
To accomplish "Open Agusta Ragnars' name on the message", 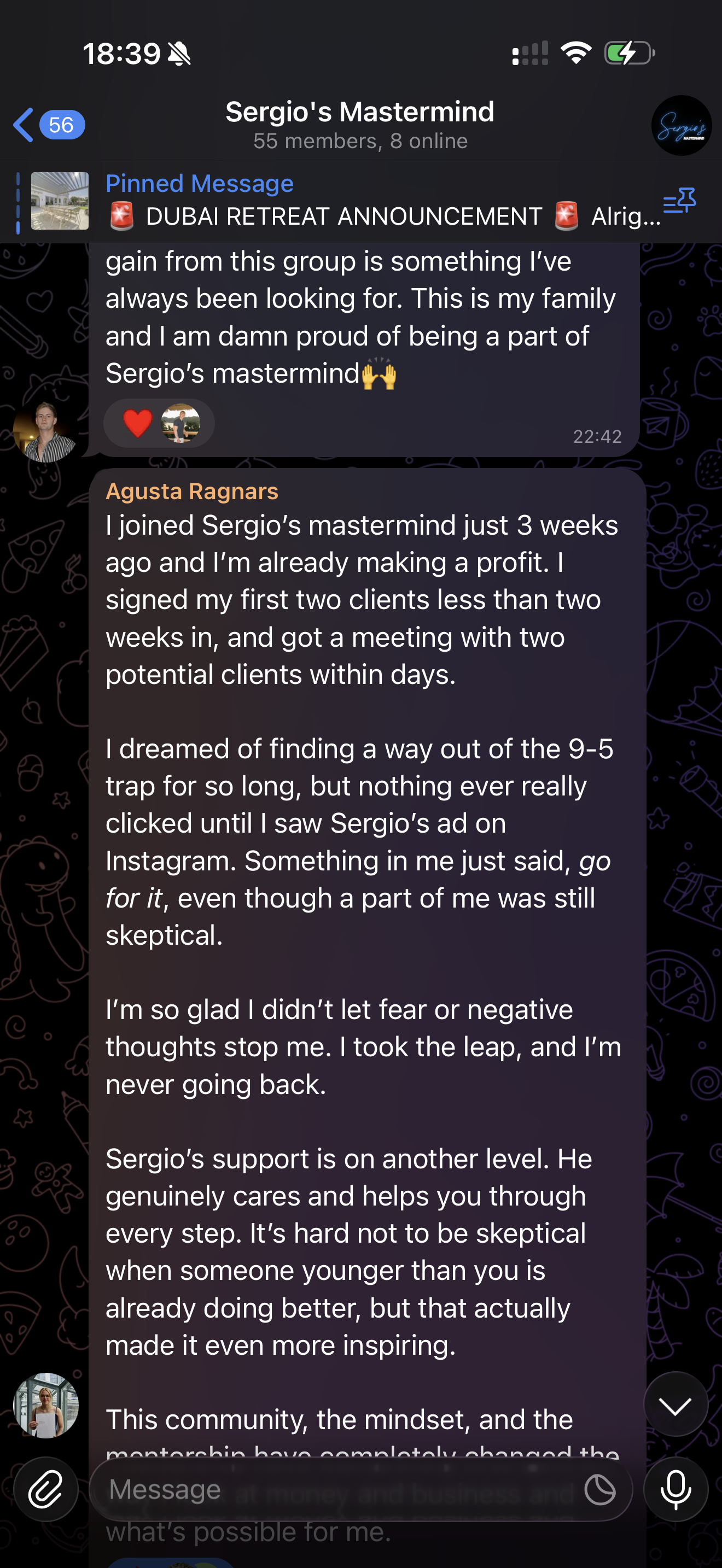I will 192,490.
